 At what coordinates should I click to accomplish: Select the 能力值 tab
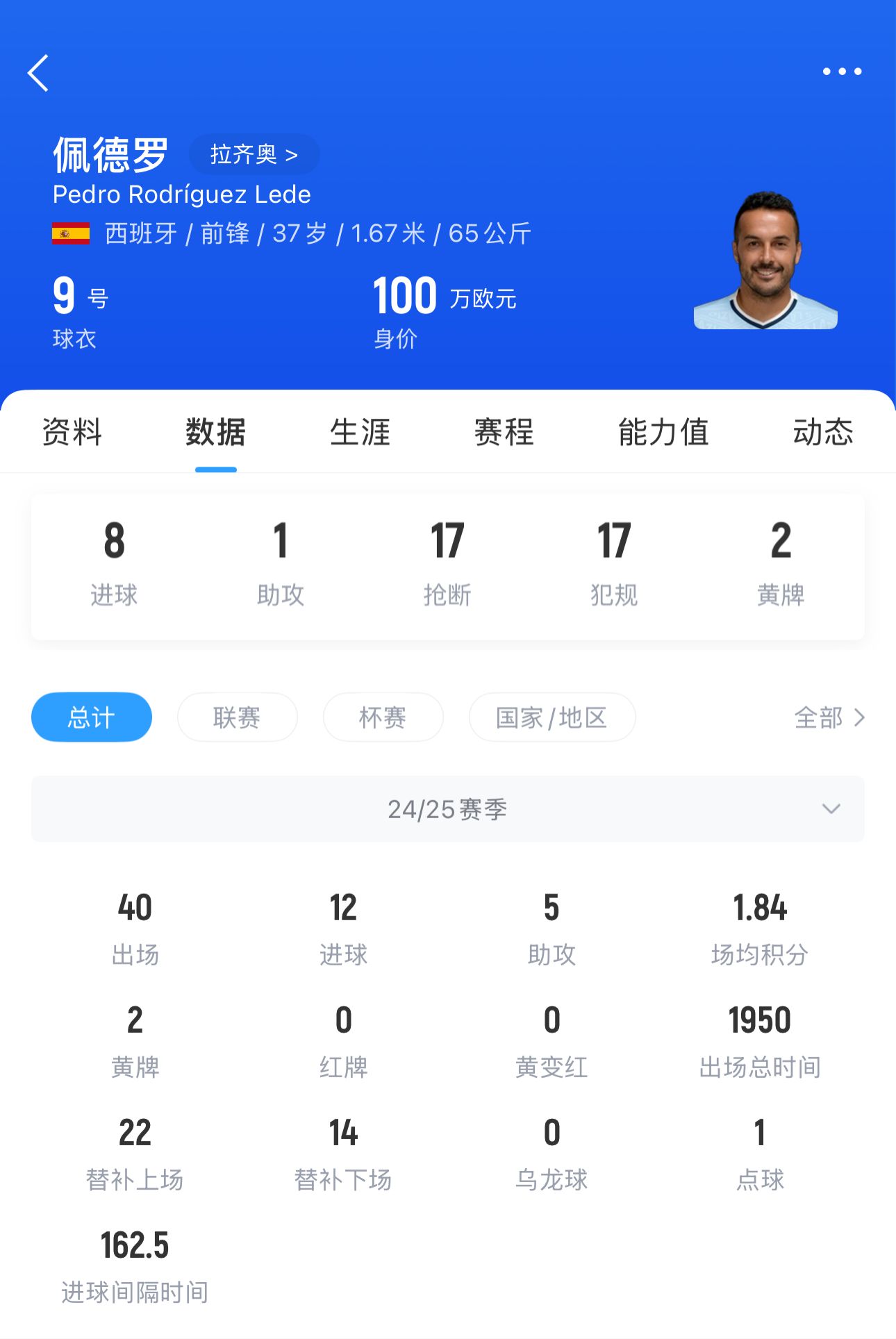[x=663, y=432]
